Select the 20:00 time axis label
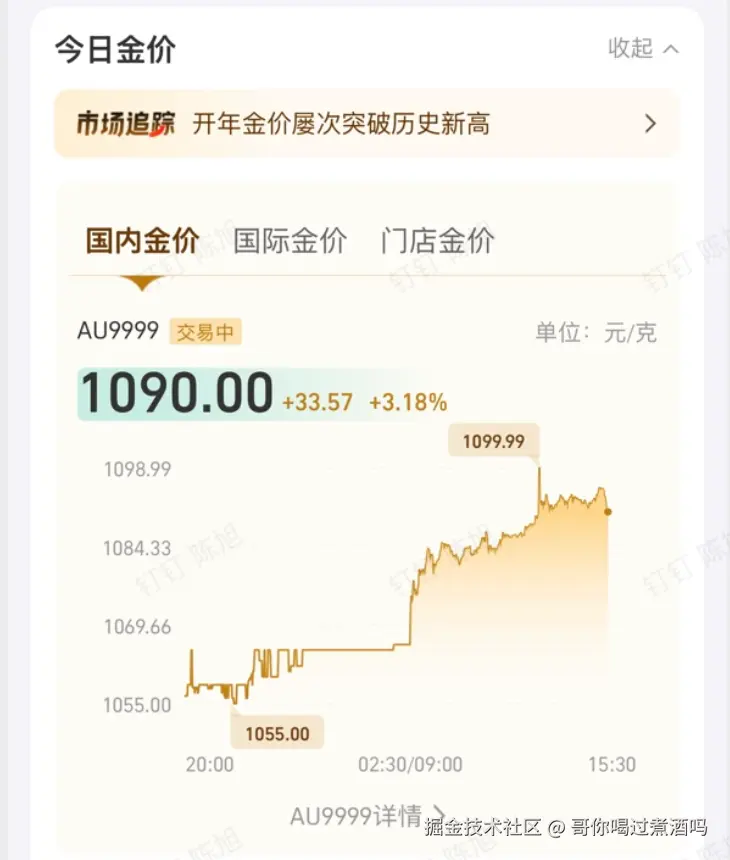Screen dimensions: 730x860 coord(210,763)
